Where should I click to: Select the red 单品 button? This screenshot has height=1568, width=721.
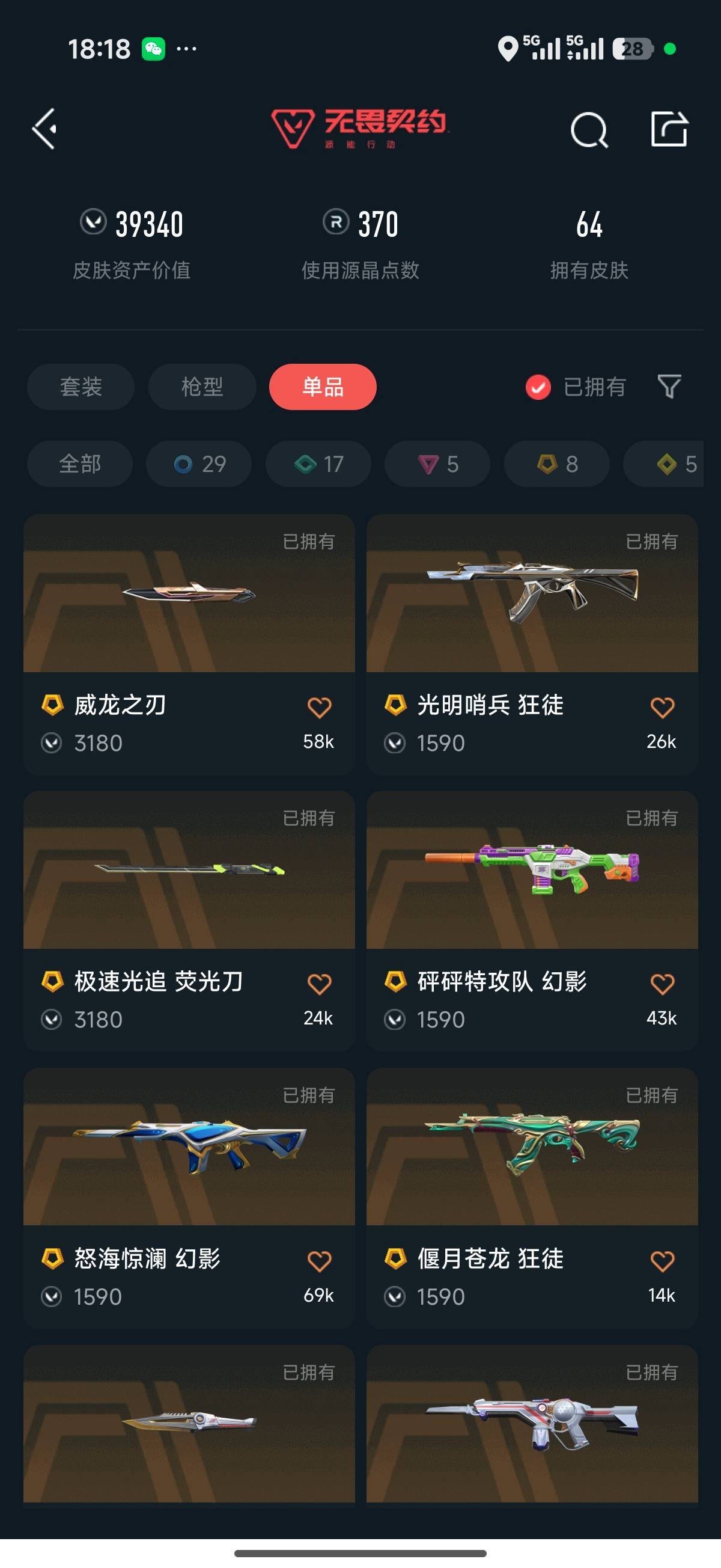click(x=323, y=387)
